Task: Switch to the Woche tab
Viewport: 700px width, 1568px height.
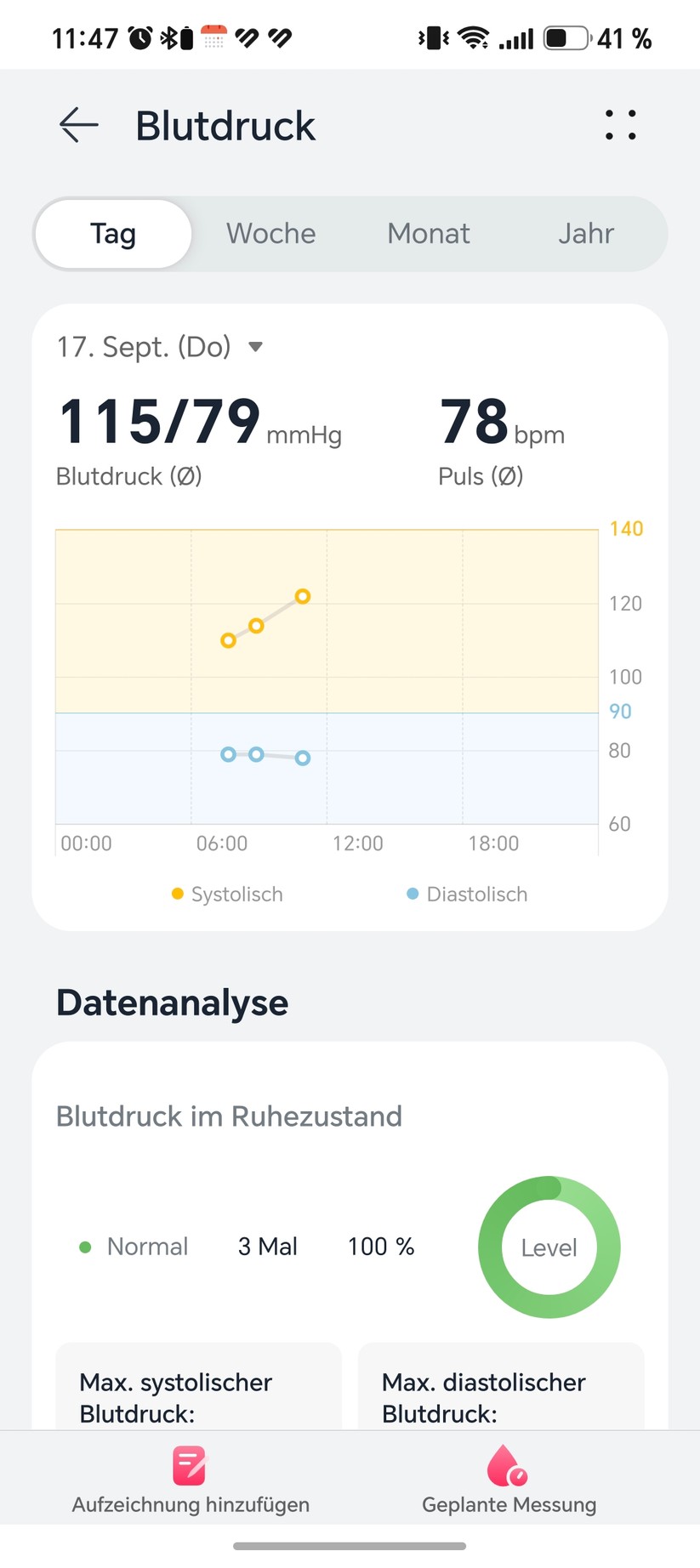Action: 270,234
